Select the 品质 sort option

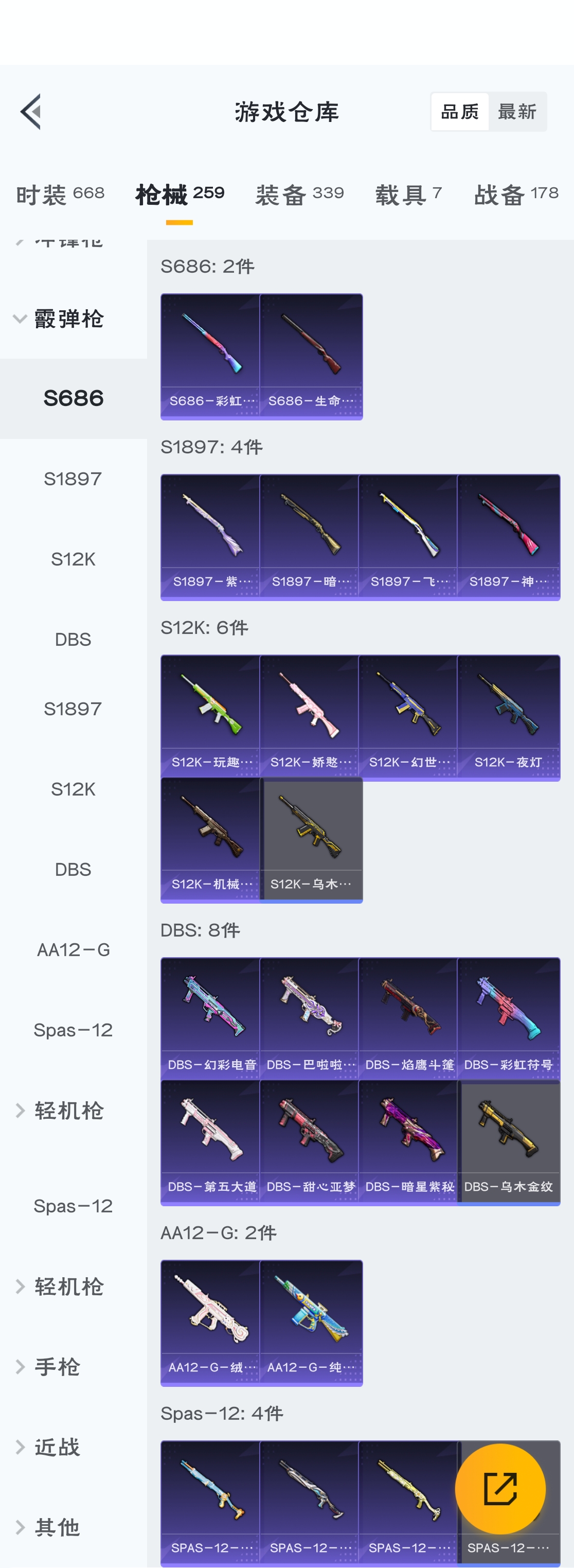coord(460,112)
